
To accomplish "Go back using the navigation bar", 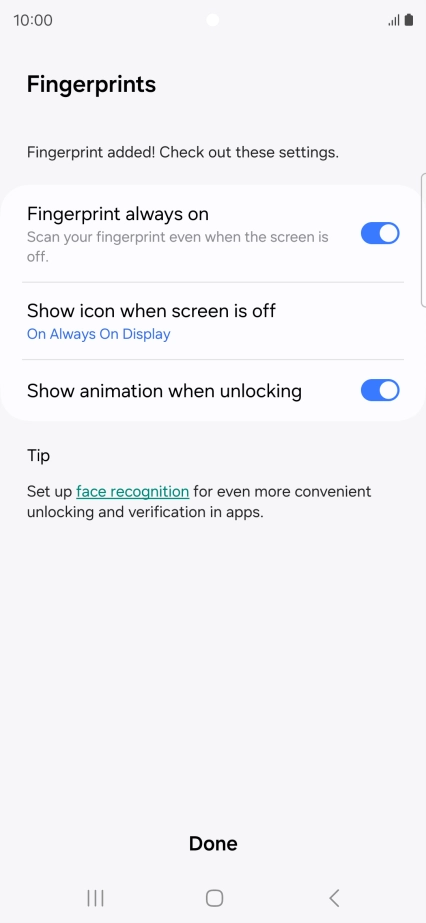I will click(334, 898).
